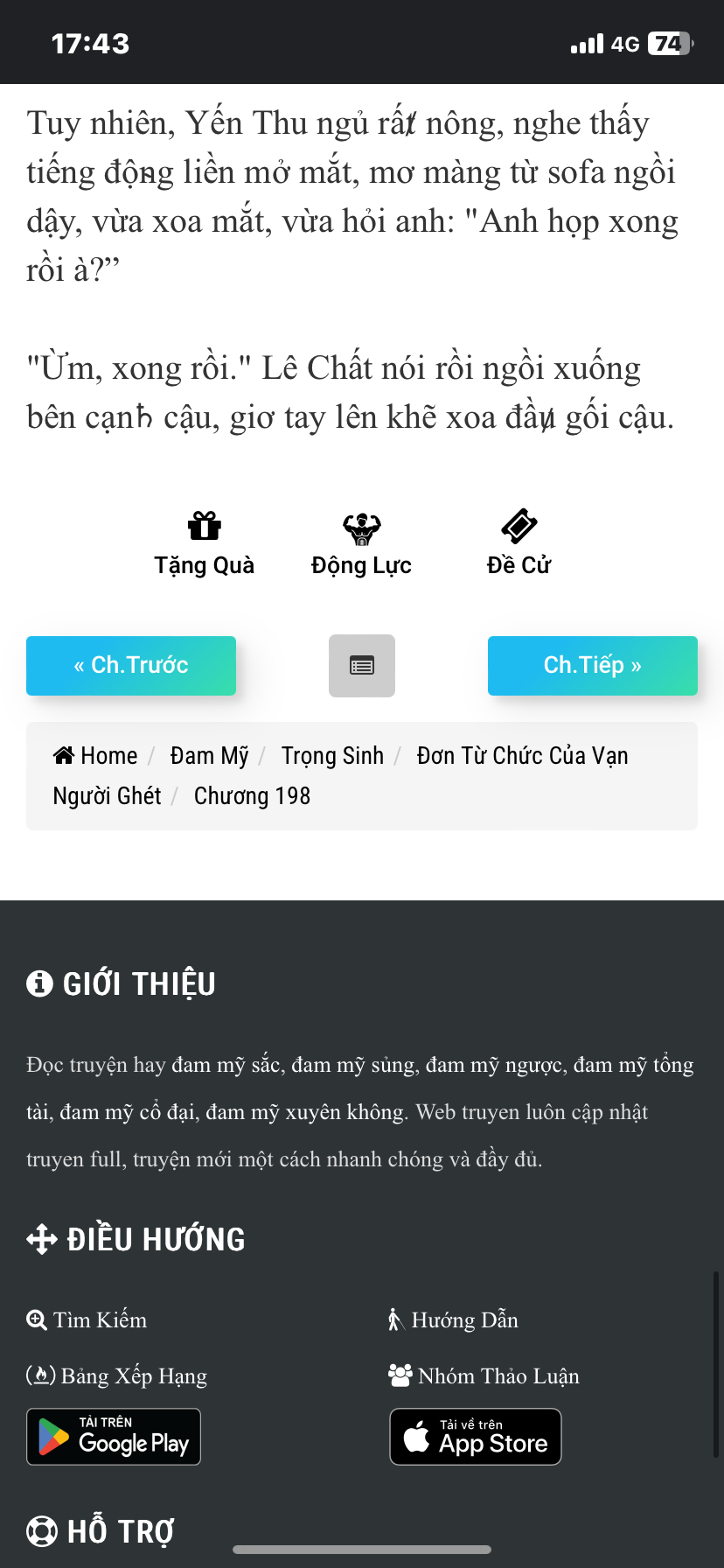
Task: Go to next chapter Ch.Tiếp
Action: point(592,666)
